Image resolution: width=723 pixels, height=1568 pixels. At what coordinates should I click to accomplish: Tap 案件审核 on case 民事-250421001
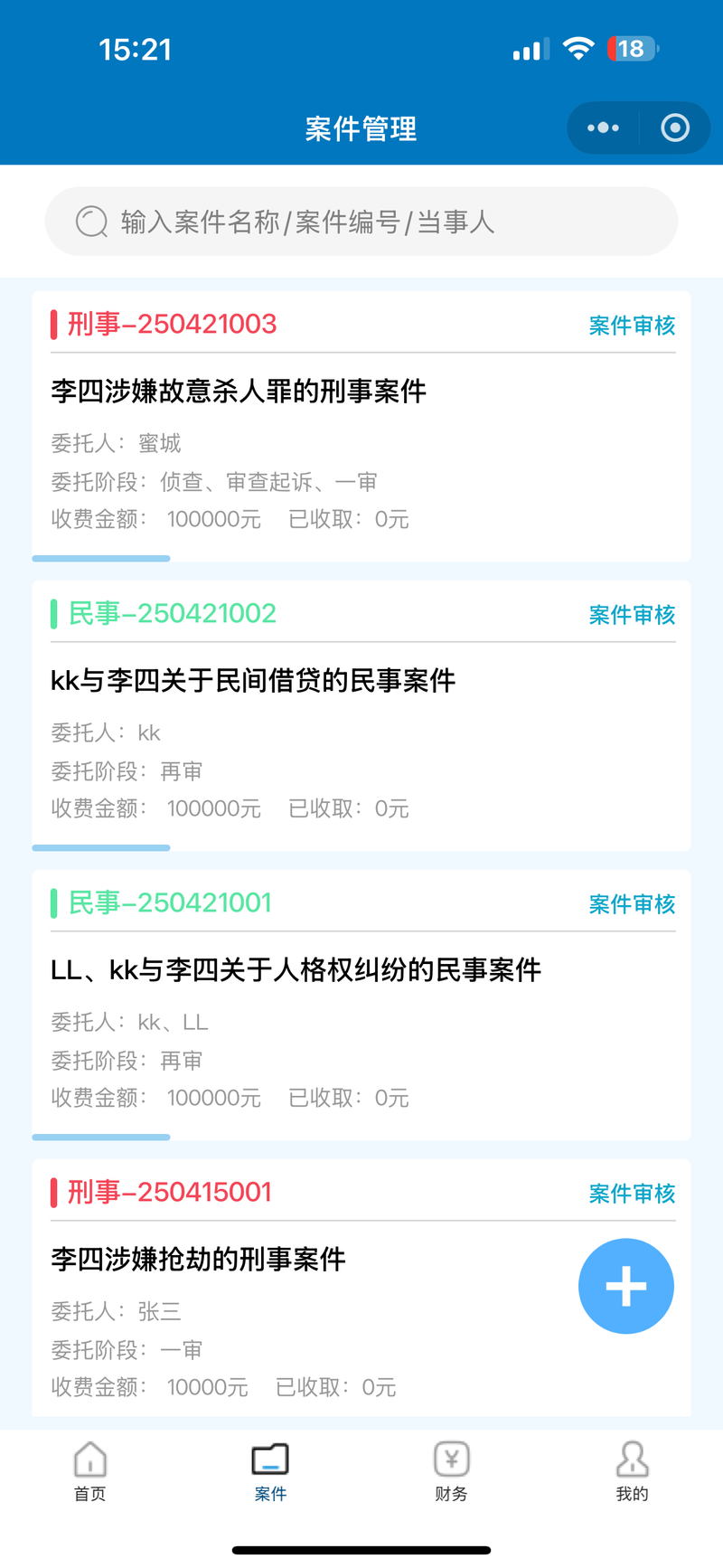[632, 904]
